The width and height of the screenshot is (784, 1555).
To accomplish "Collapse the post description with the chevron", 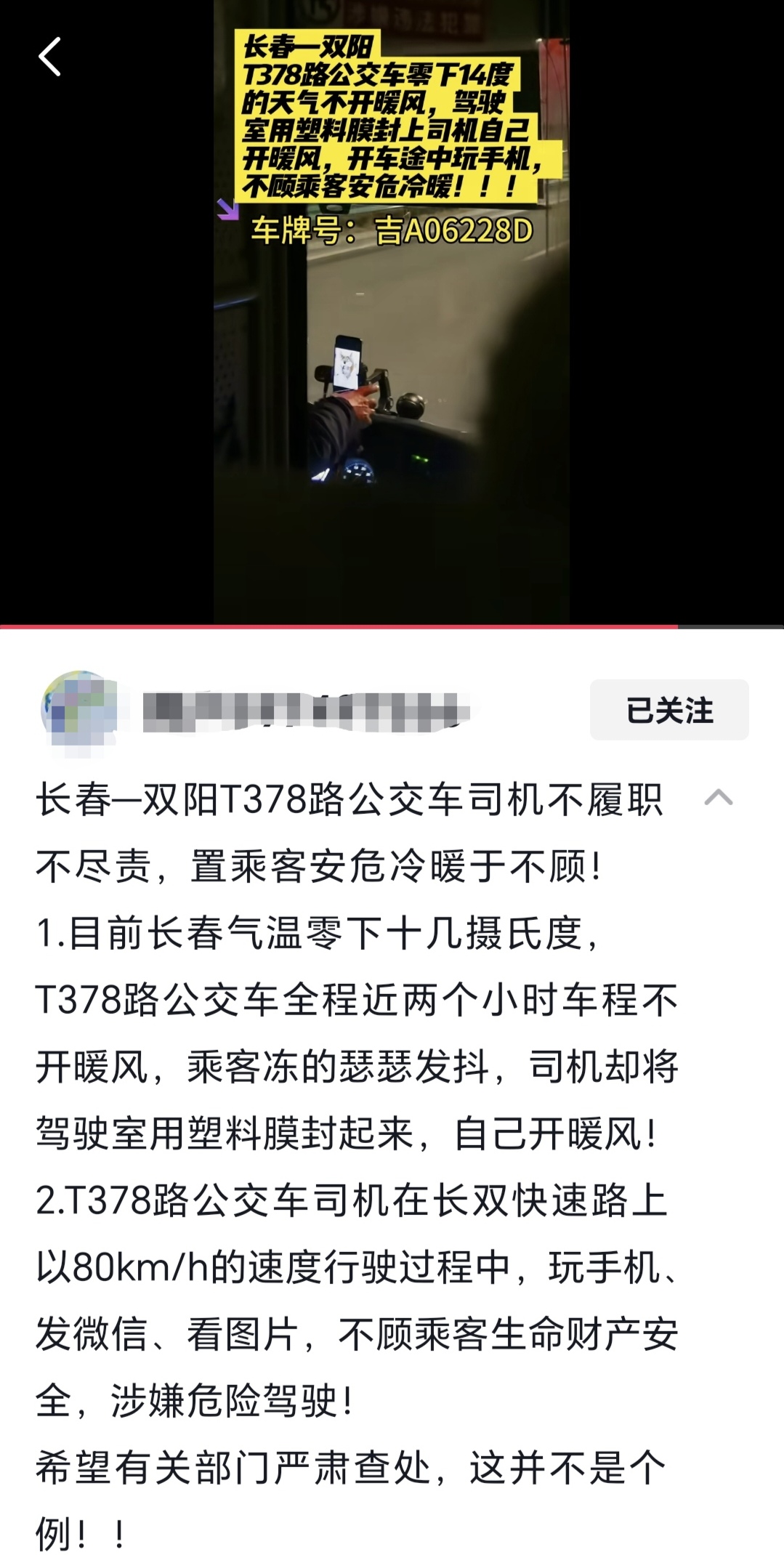I will coord(718,799).
